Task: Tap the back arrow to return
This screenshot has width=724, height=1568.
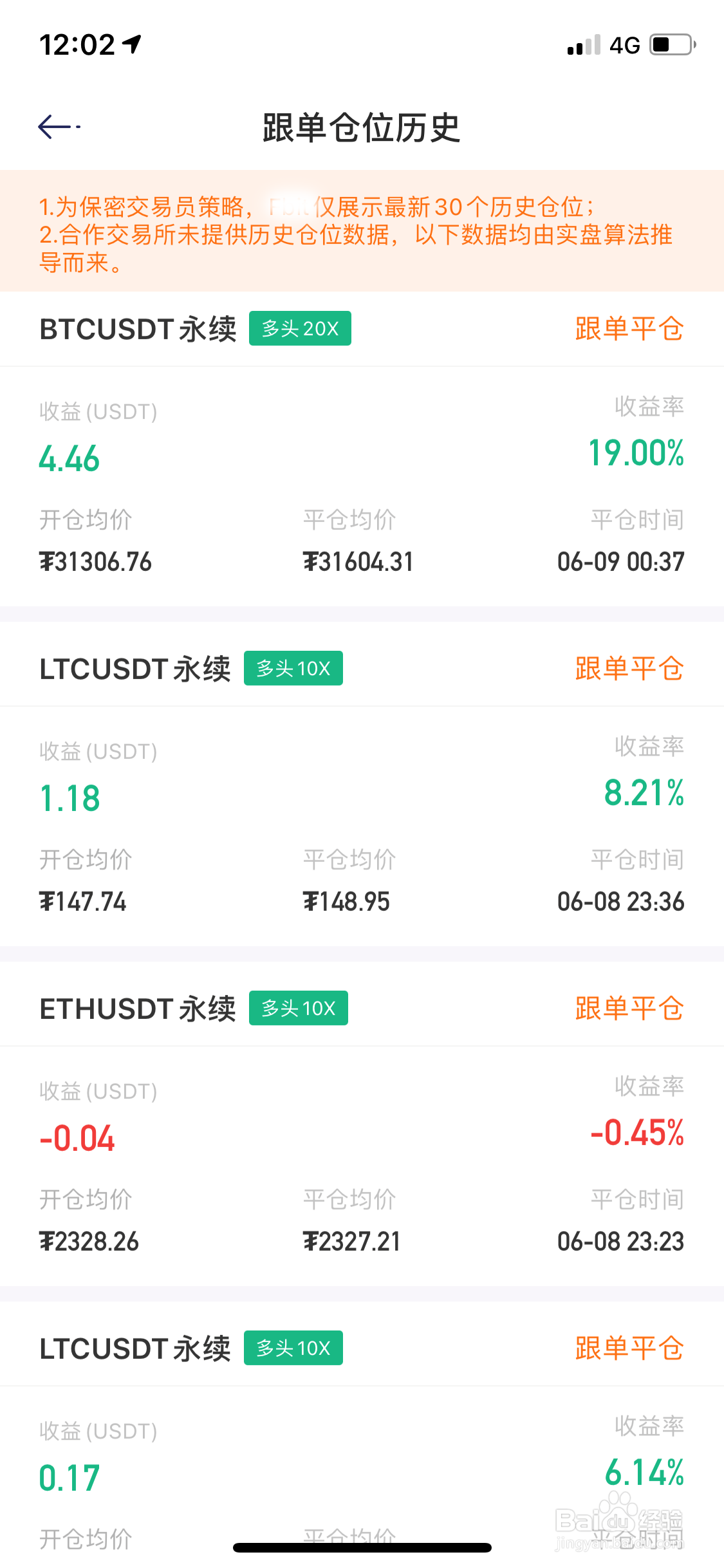Action: [x=53, y=126]
